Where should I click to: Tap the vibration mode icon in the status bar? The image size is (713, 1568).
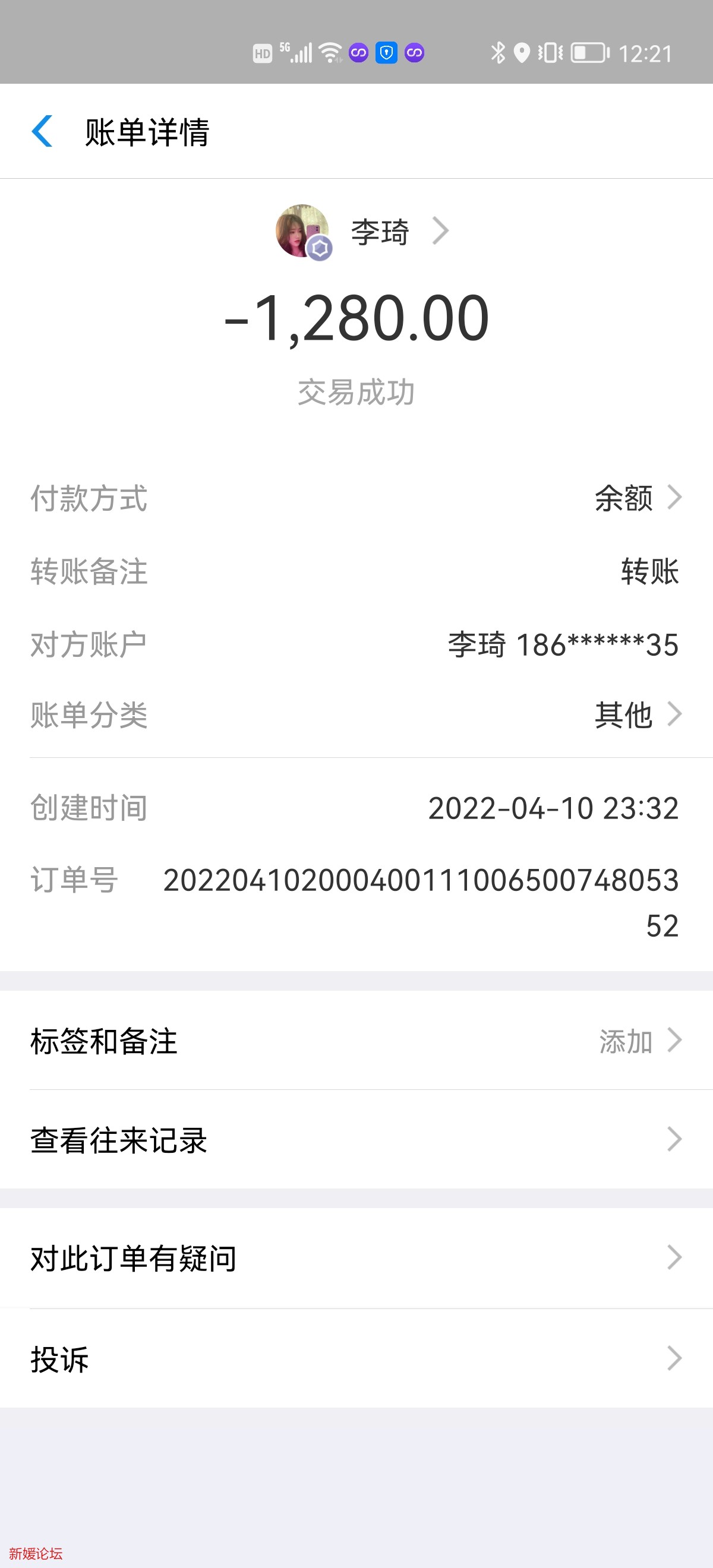(549, 53)
